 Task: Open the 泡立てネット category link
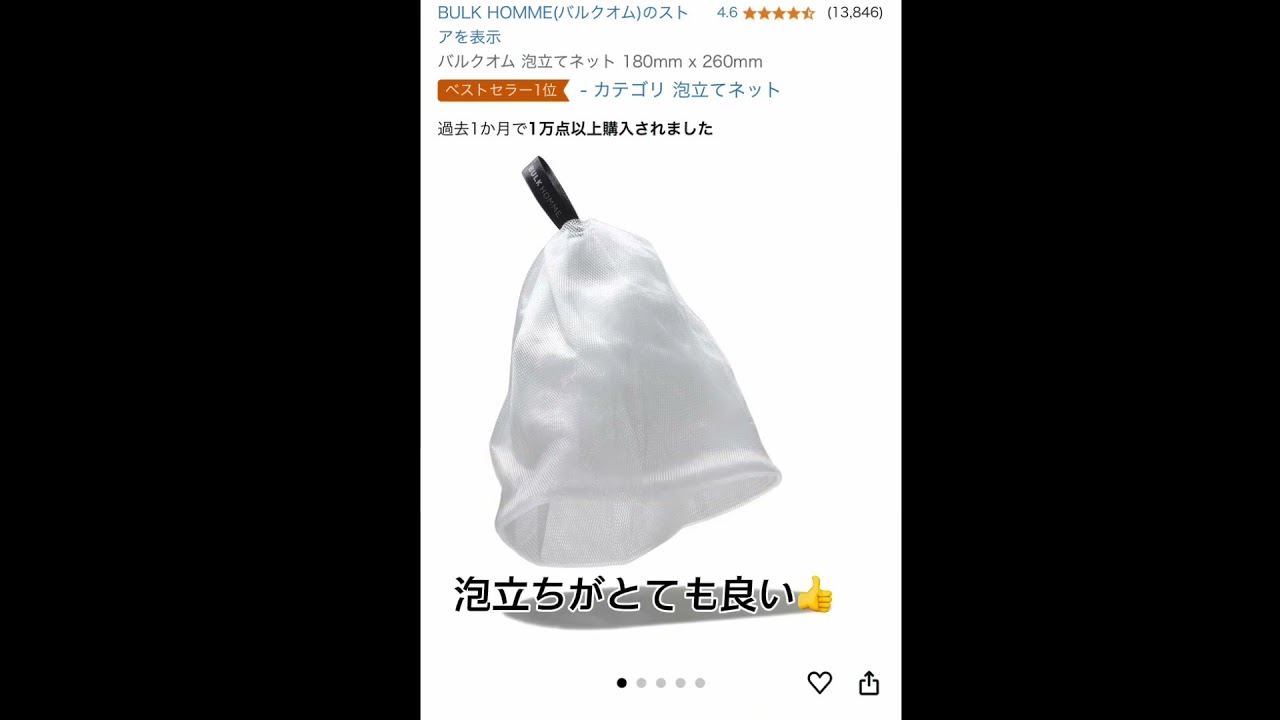[726, 90]
